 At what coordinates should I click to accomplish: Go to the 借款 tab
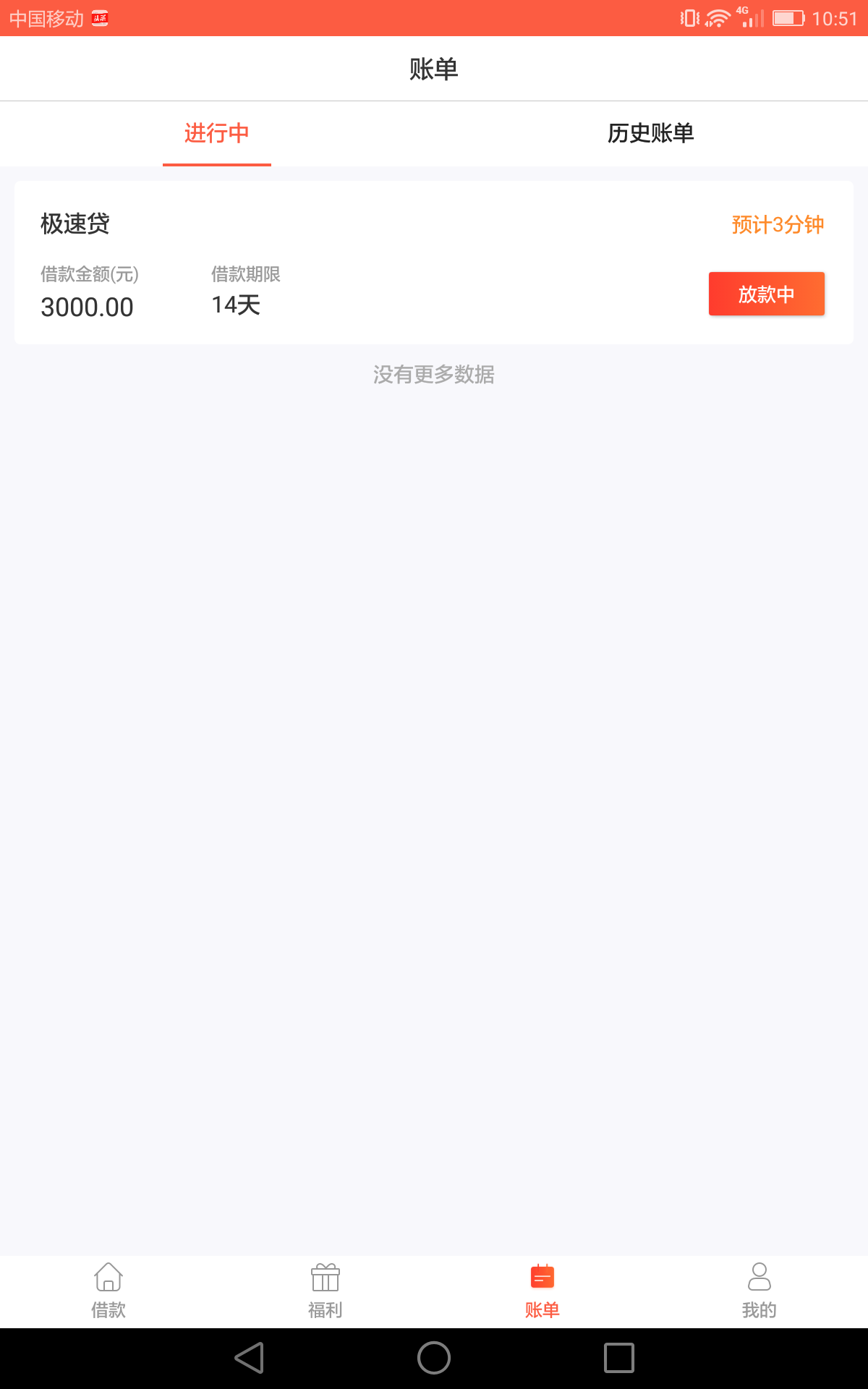coord(109,1291)
